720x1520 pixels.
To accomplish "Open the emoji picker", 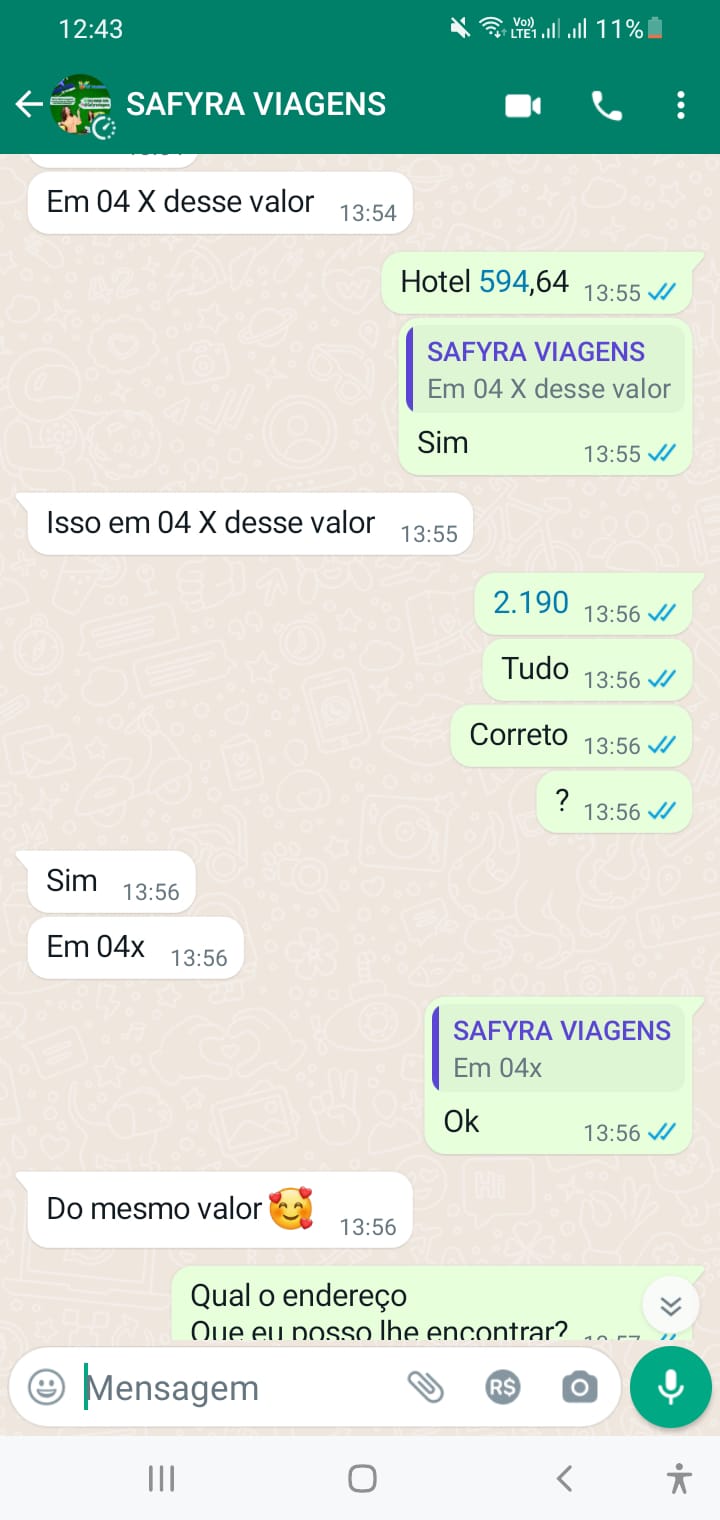I will point(46,1387).
